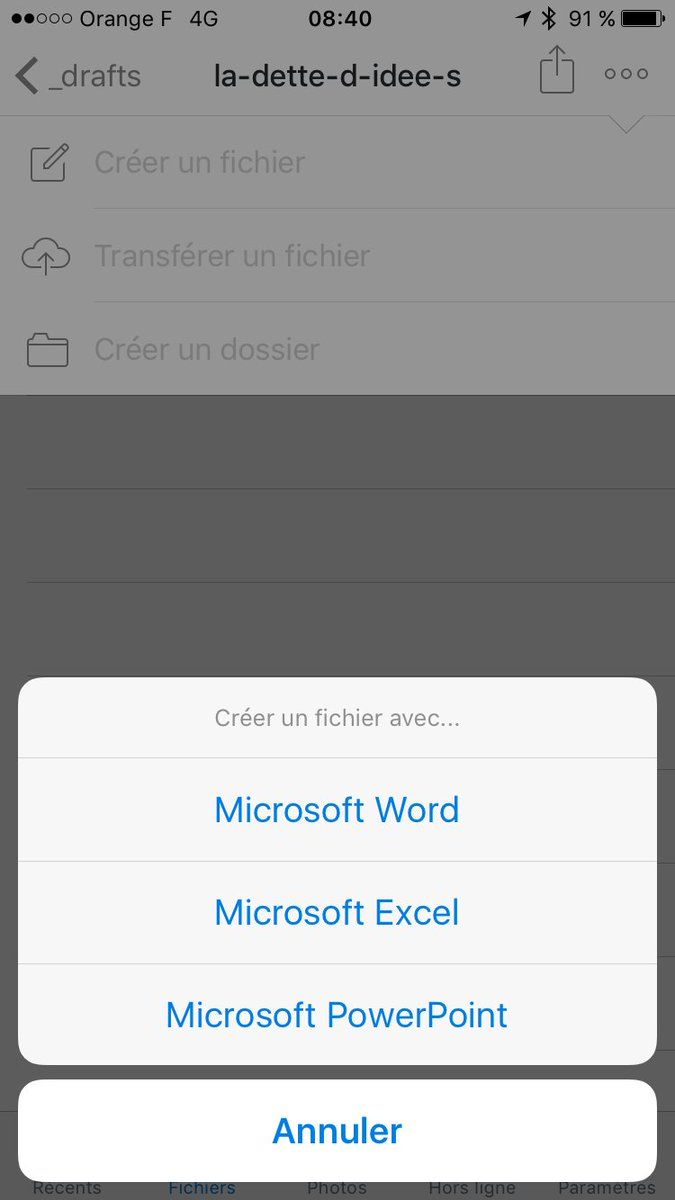This screenshot has width=675, height=1200.
Task: Choose Microsoft Excel to create file
Action: tap(337, 912)
